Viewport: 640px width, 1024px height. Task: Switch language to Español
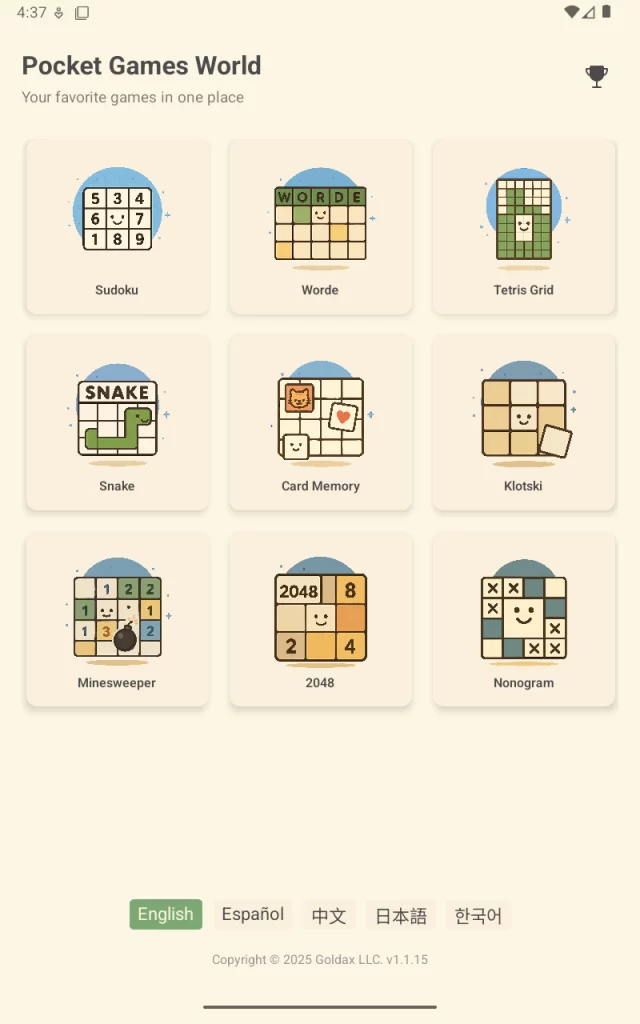253,914
